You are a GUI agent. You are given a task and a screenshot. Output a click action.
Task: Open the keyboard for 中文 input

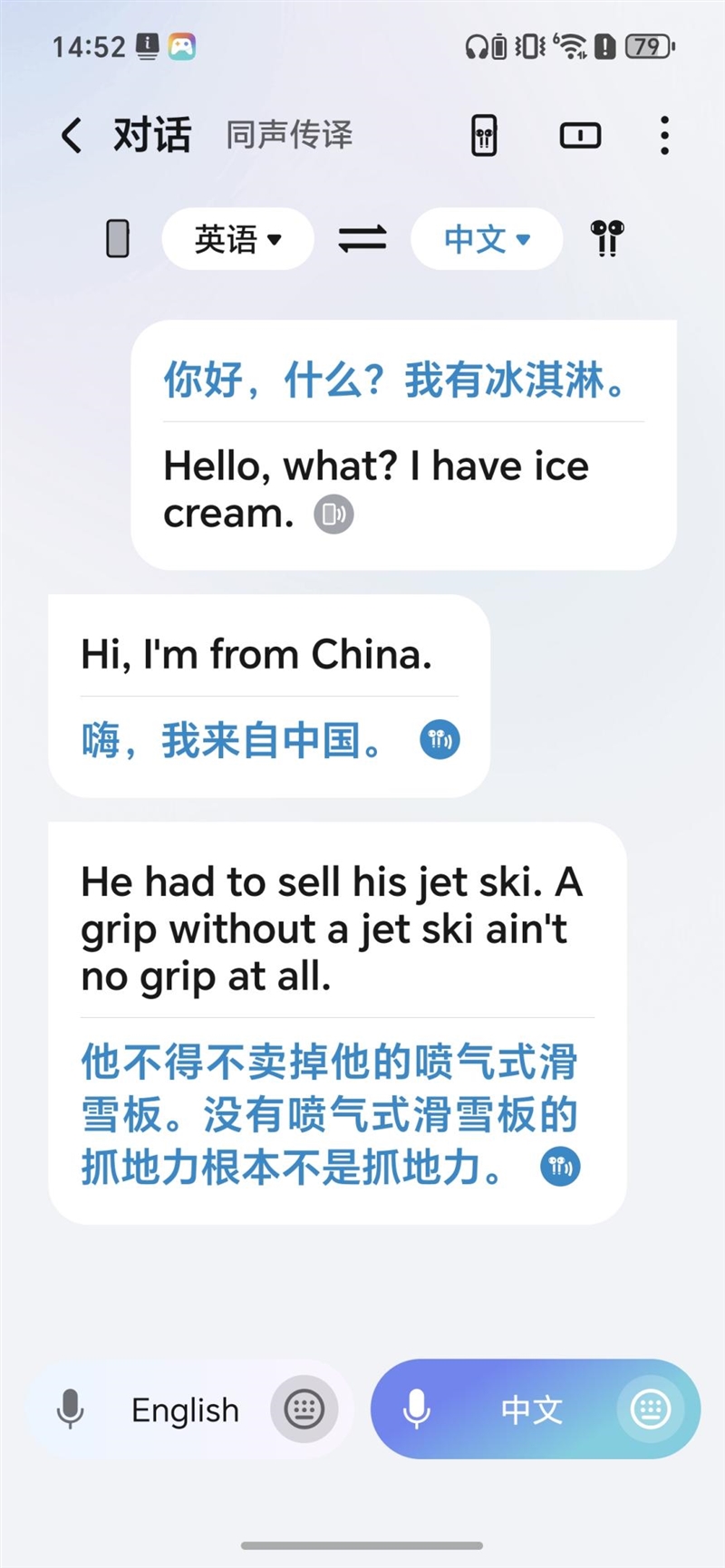click(650, 1409)
